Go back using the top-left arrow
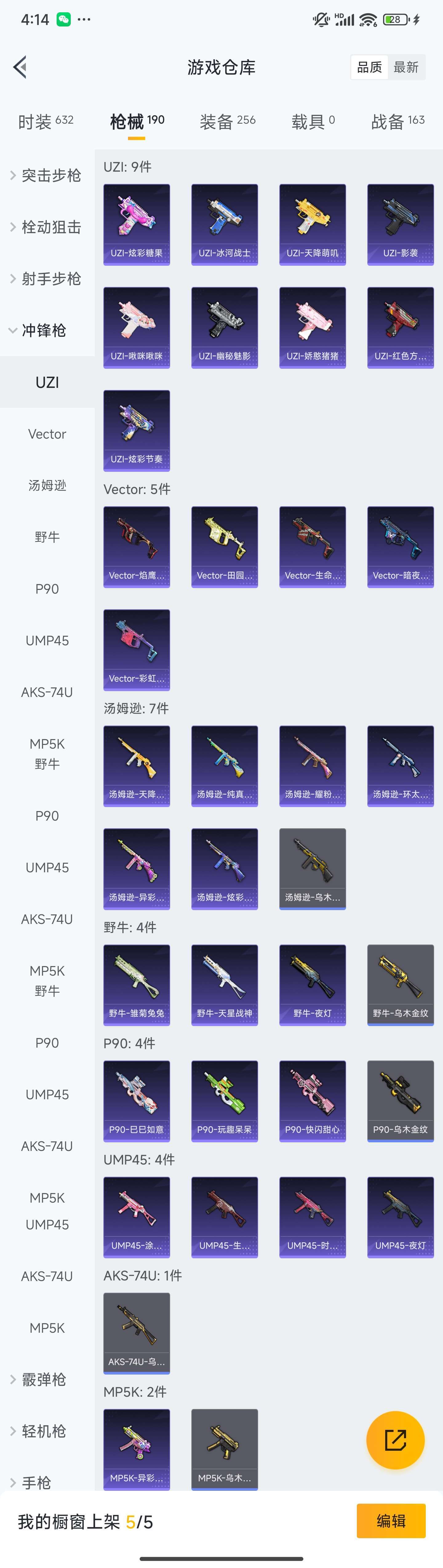This screenshot has height=1568, width=443. pos(21,67)
